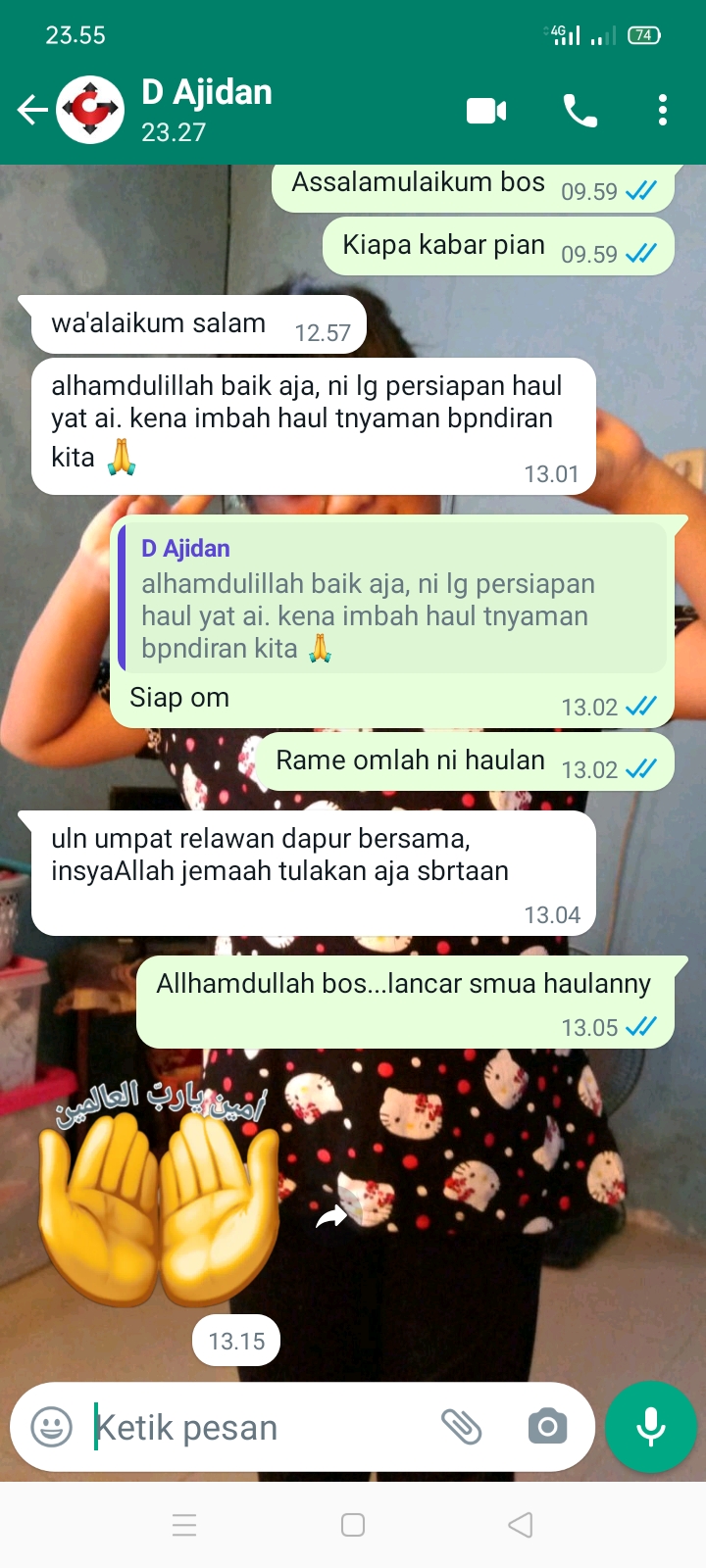Open the camera from message bar

[x=547, y=1427]
